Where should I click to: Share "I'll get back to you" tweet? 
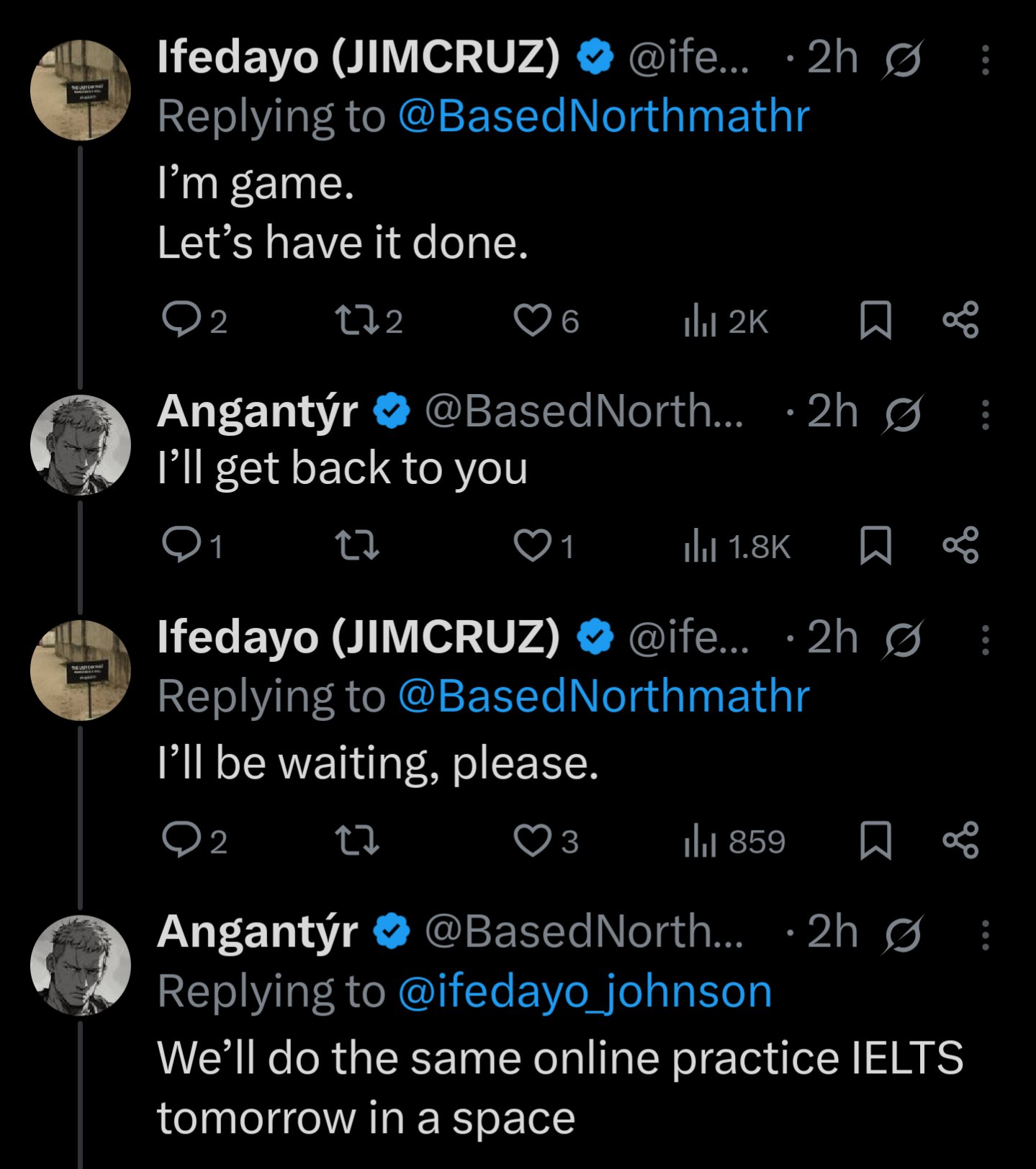tap(960, 545)
